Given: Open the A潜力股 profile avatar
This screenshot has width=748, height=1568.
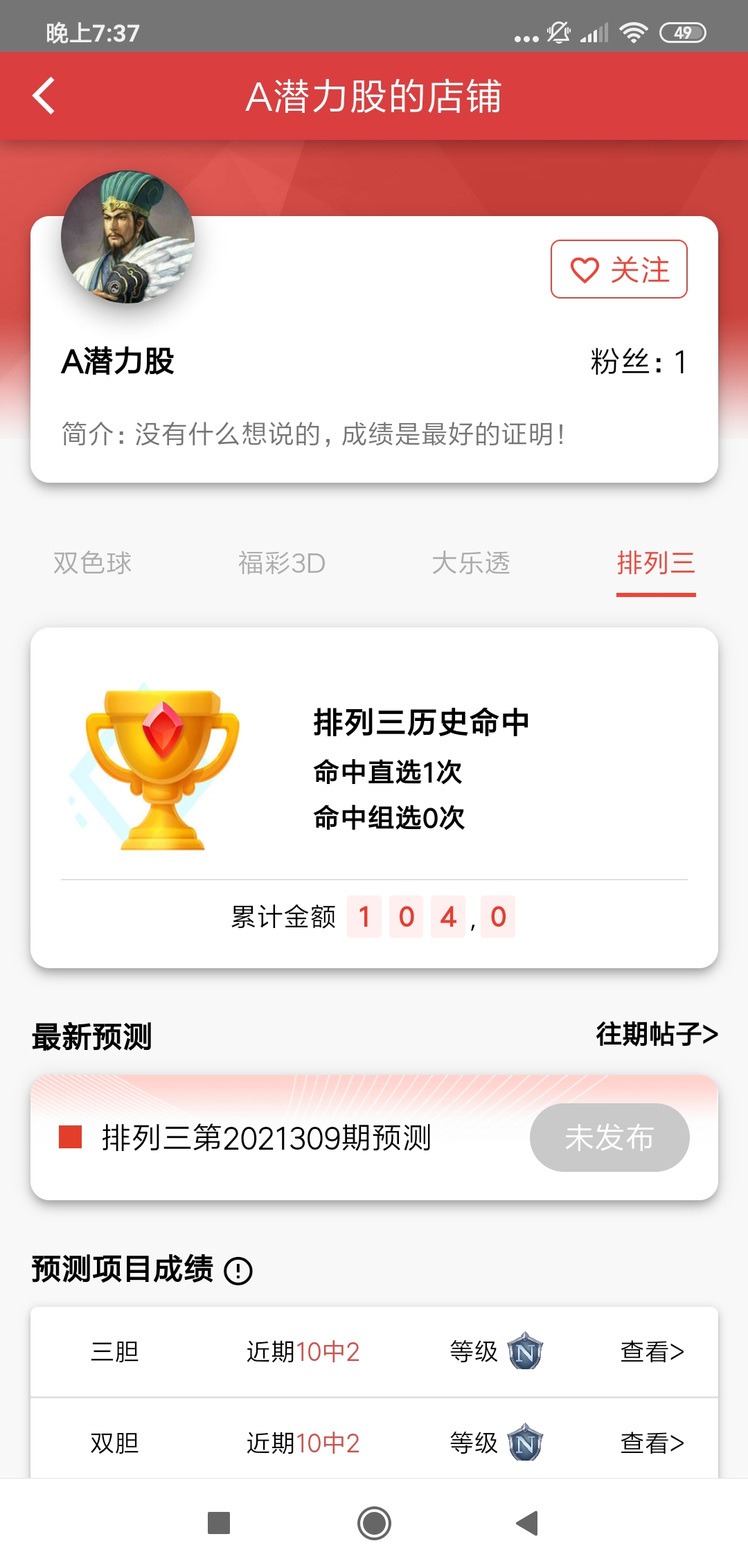Looking at the screenshot, I should coord(128,237).
